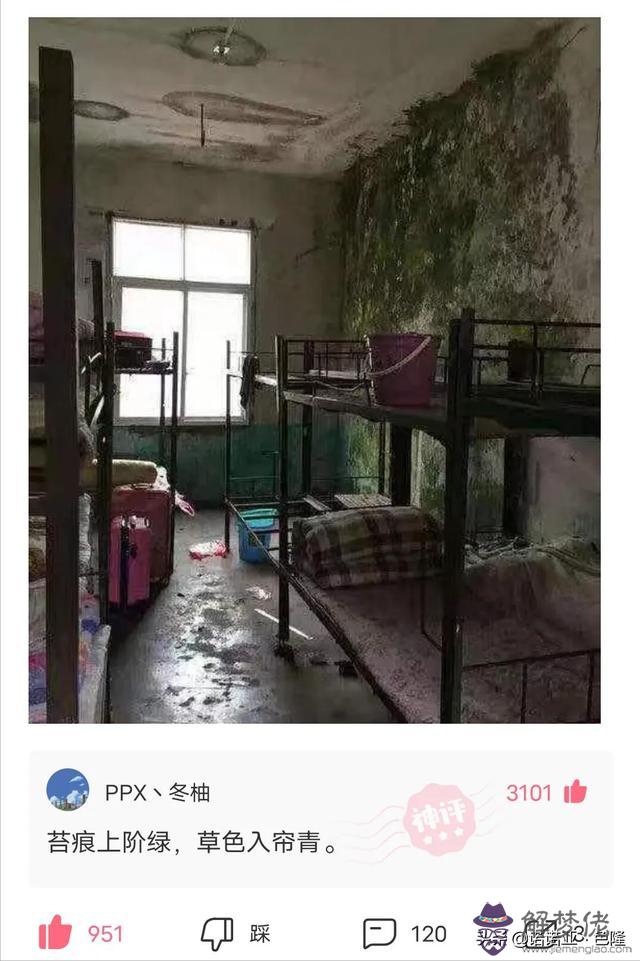Tap the 踩 dislike button

[x=217, y=933]
